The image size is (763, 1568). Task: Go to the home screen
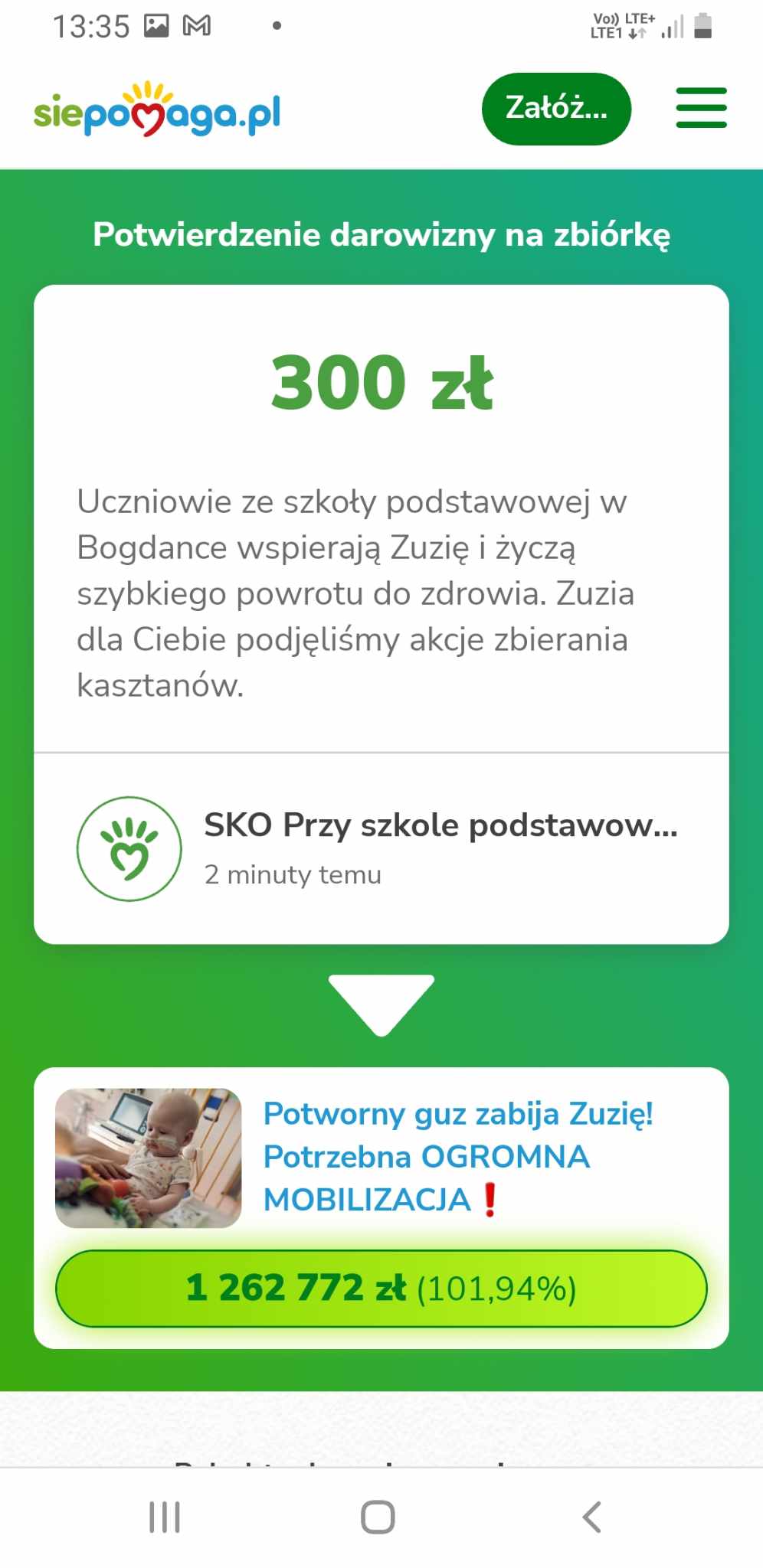[378, 1517]
